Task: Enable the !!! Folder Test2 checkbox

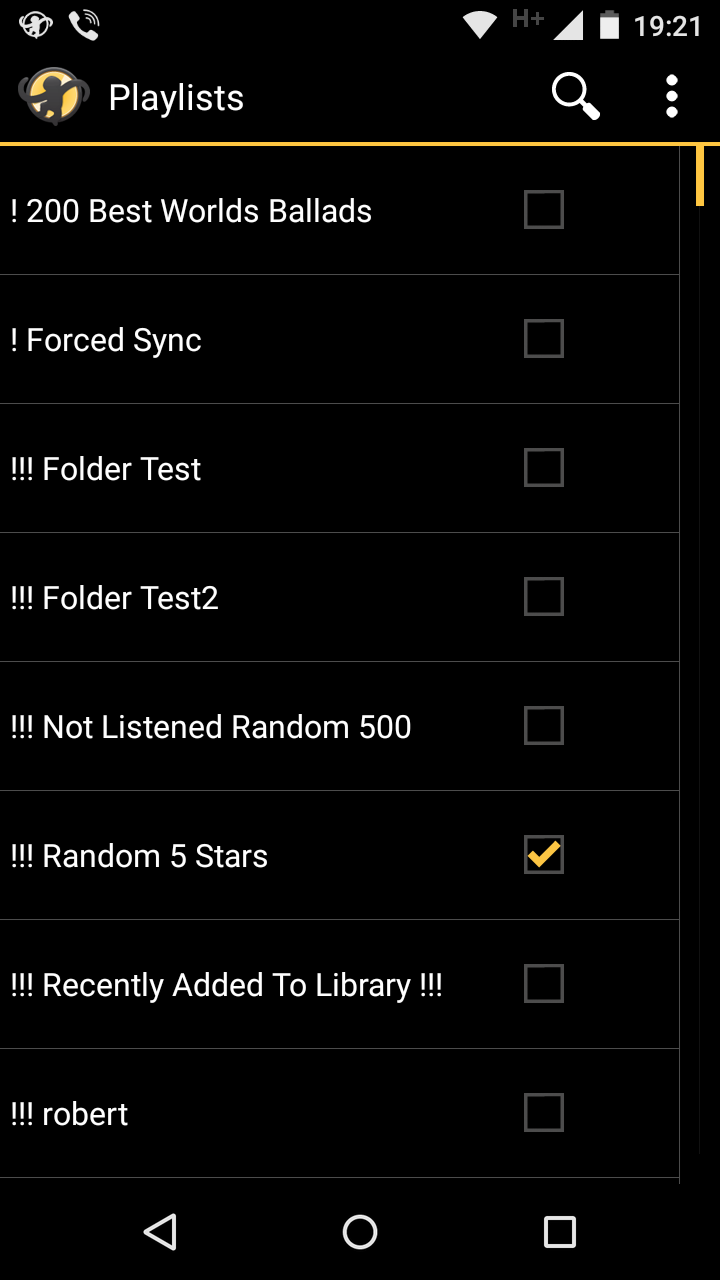Action: [544, 597]
